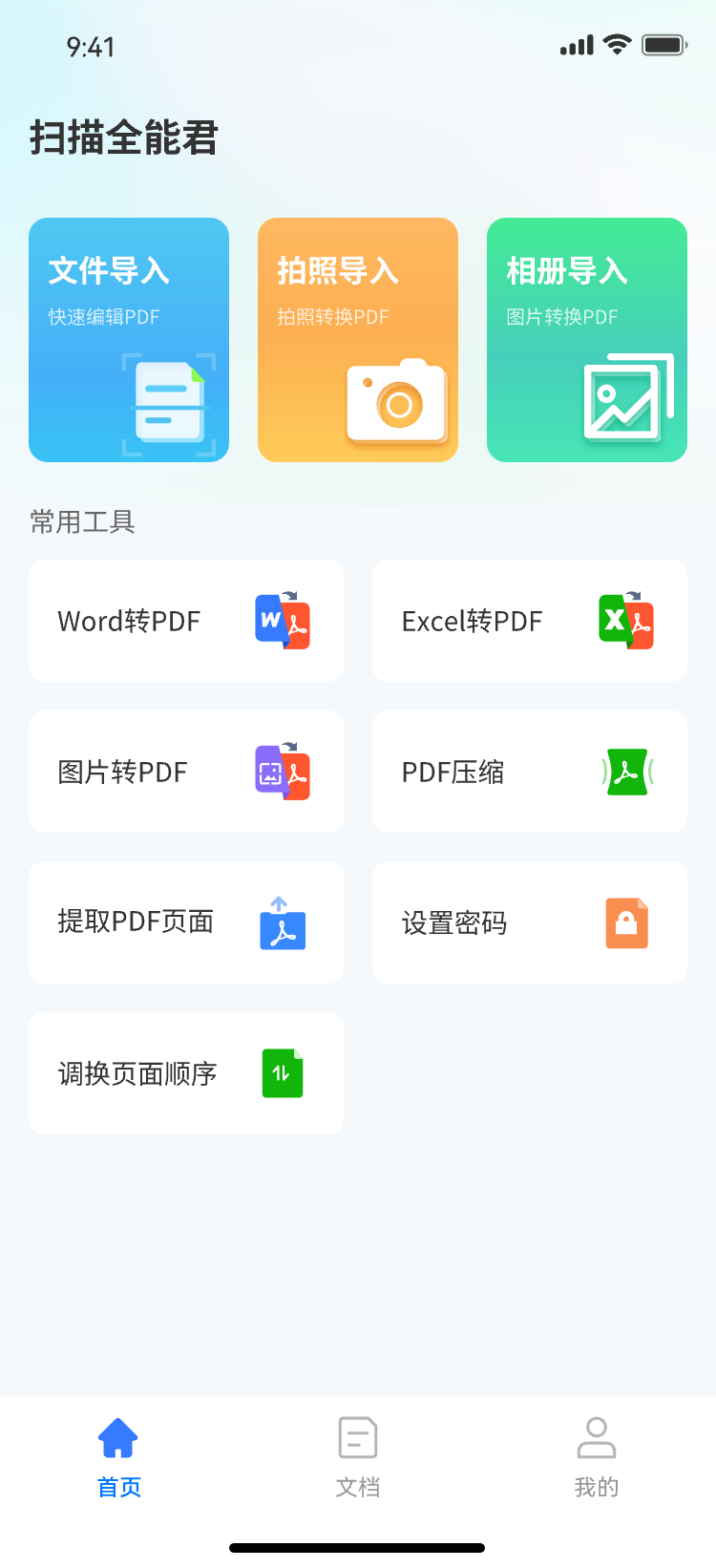Open the 设置密码 password tool
The height and width of the screenshot is (1568, 716).
click(530, 922)
